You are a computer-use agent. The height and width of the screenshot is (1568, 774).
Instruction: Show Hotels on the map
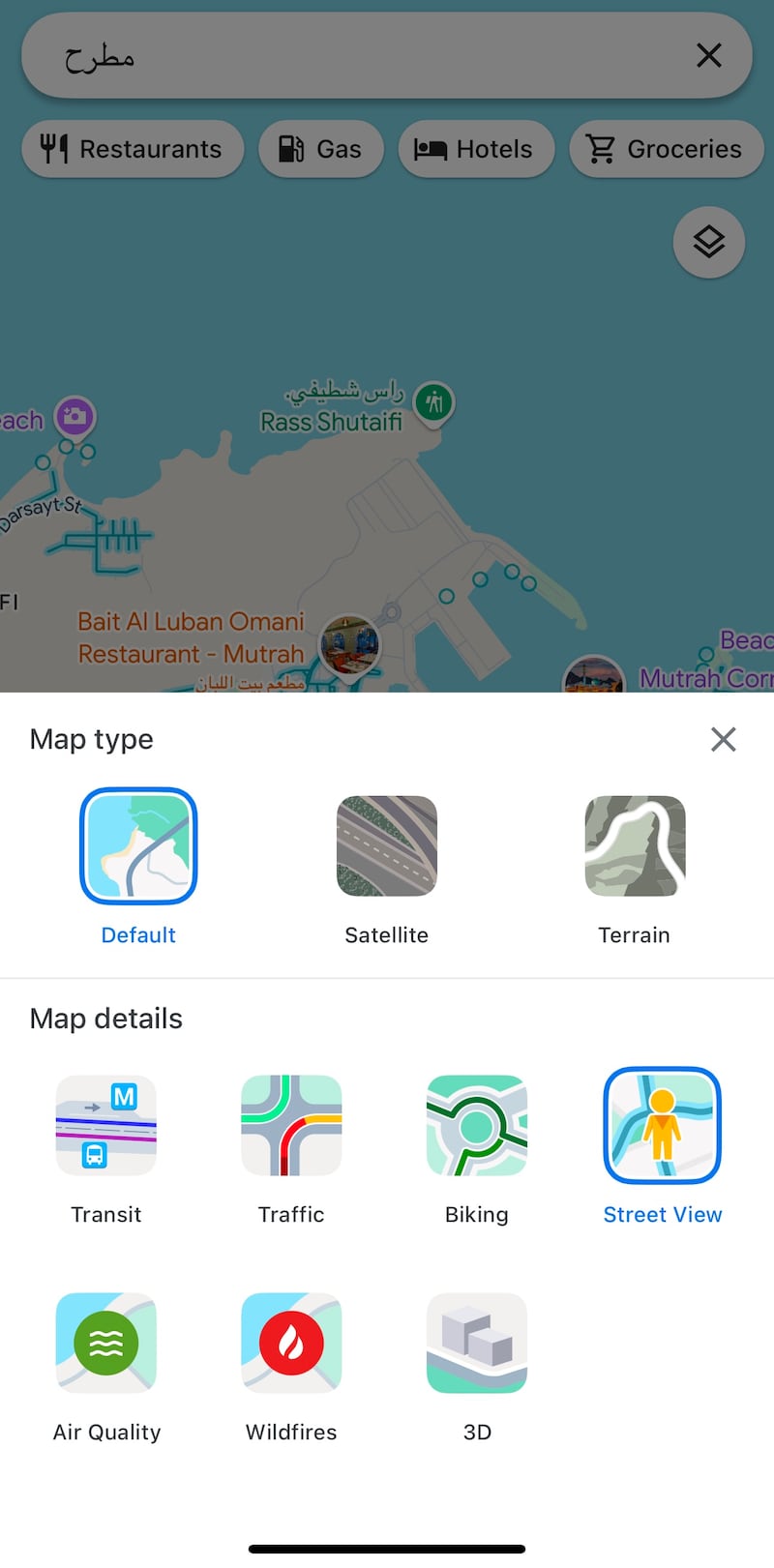pos(476,149)
